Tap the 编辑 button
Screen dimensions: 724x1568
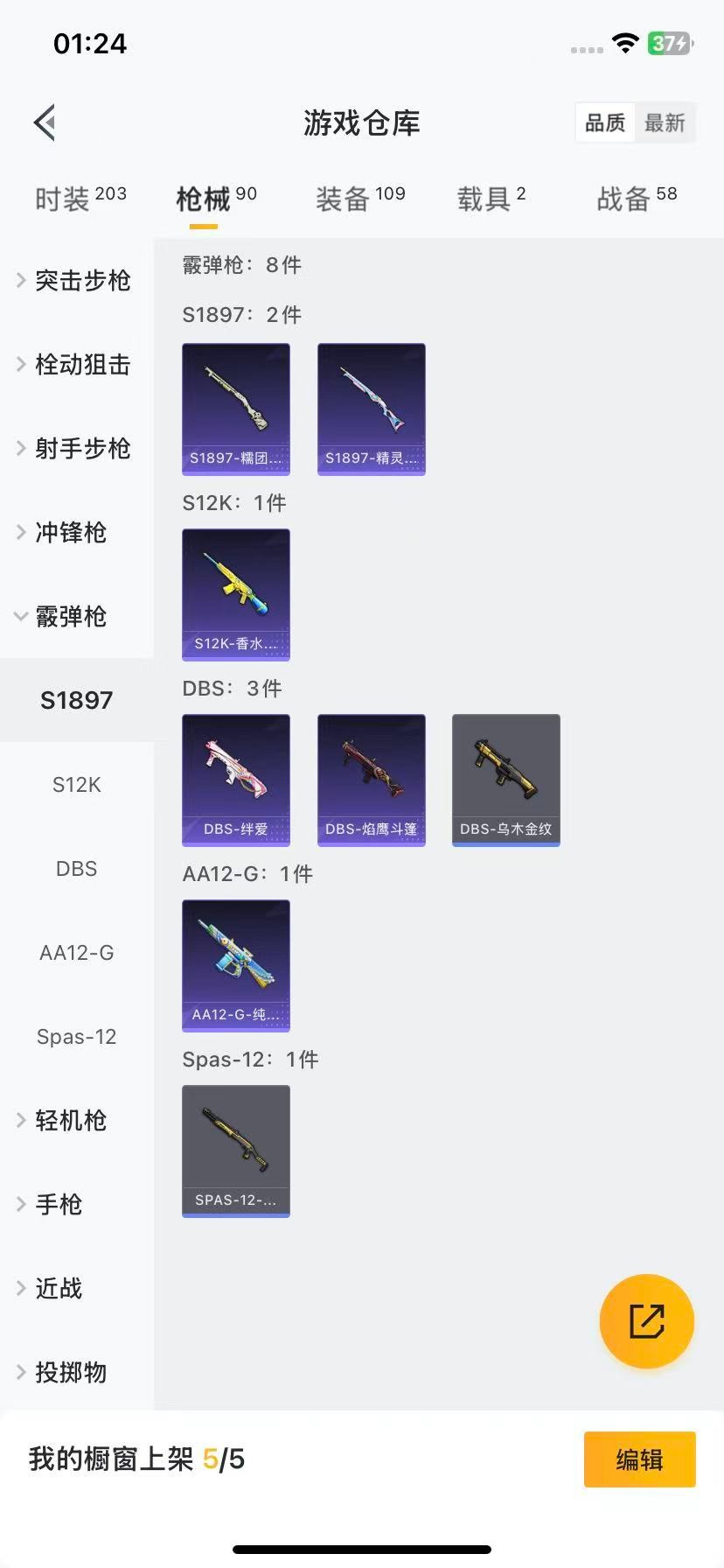point(639,1459)
